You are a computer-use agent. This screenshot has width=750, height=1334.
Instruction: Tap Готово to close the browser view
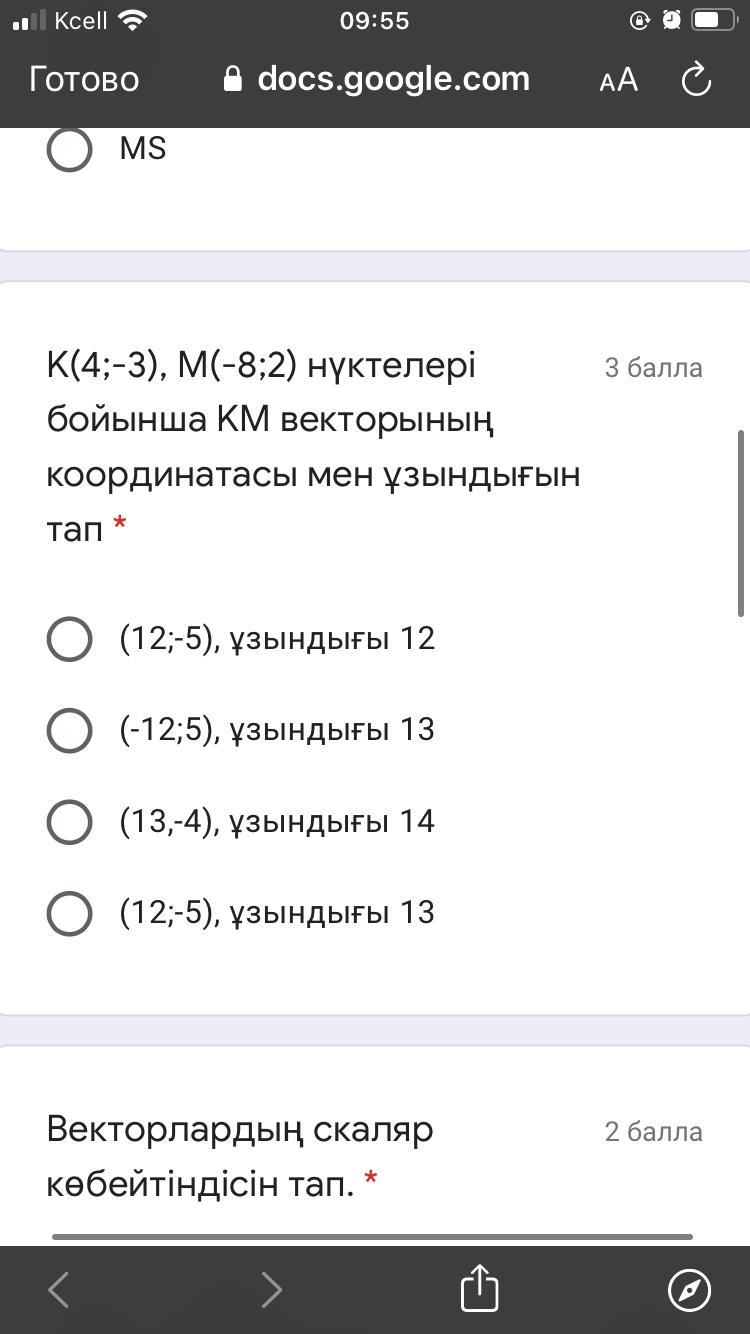click(84, 79)
